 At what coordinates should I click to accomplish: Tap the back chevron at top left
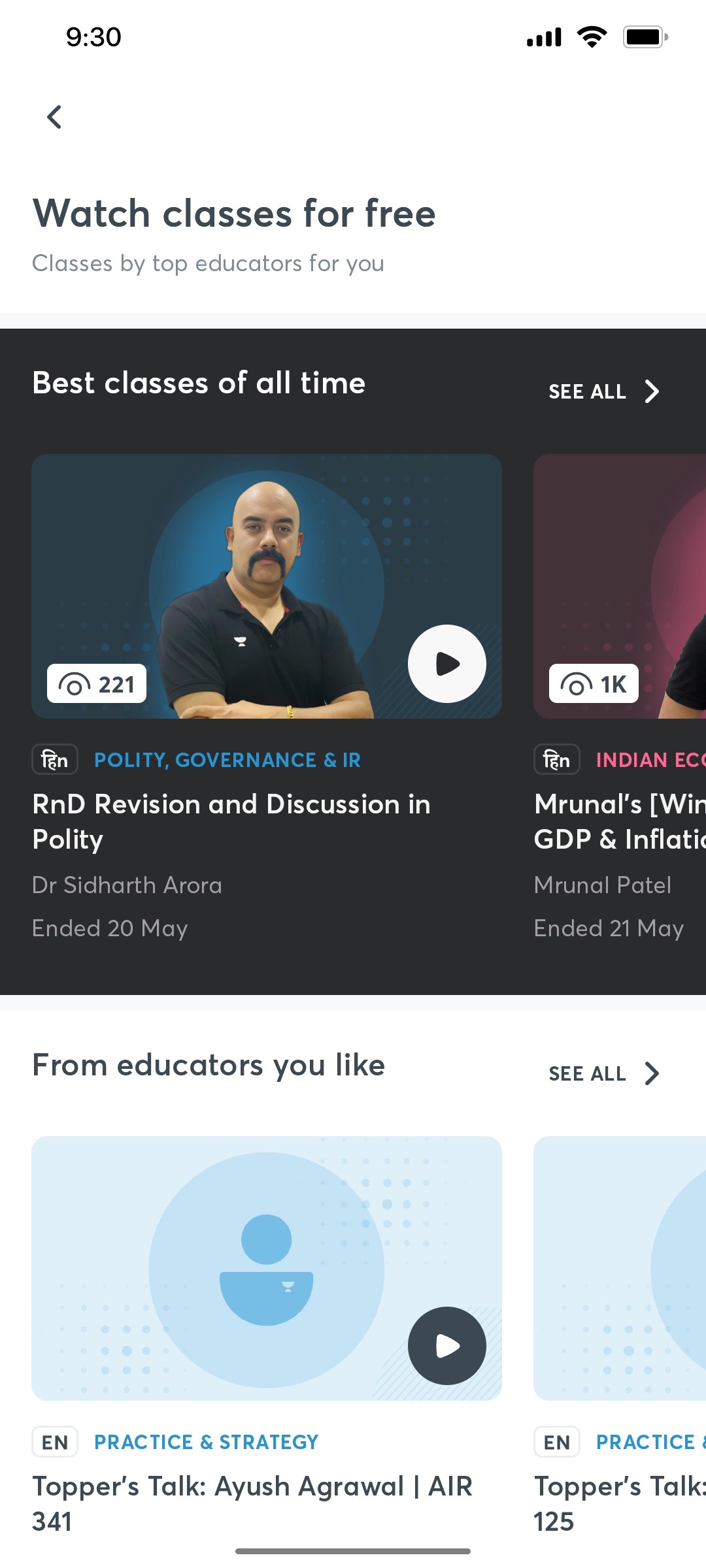click(54, 117)
